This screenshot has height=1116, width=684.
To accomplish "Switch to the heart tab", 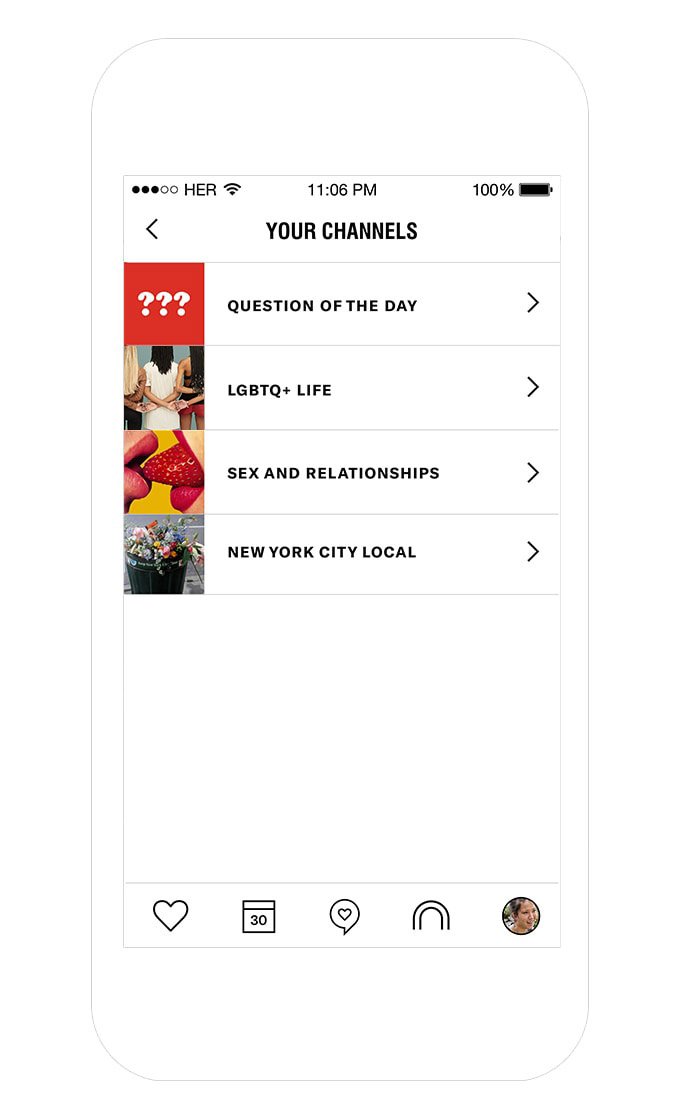I will [x=170, y=916].
